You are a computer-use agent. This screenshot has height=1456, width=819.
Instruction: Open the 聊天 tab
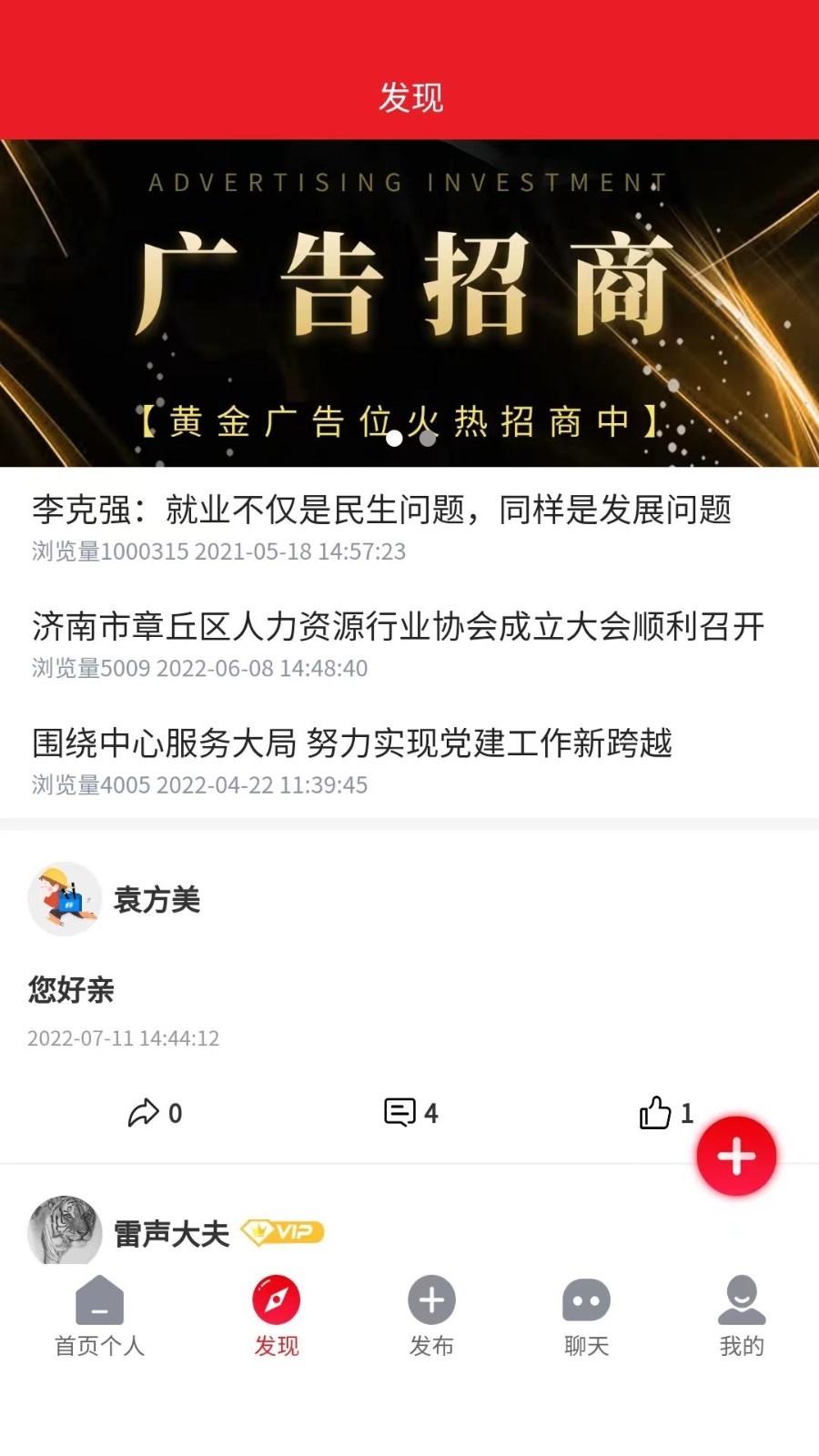(586, 1317)
